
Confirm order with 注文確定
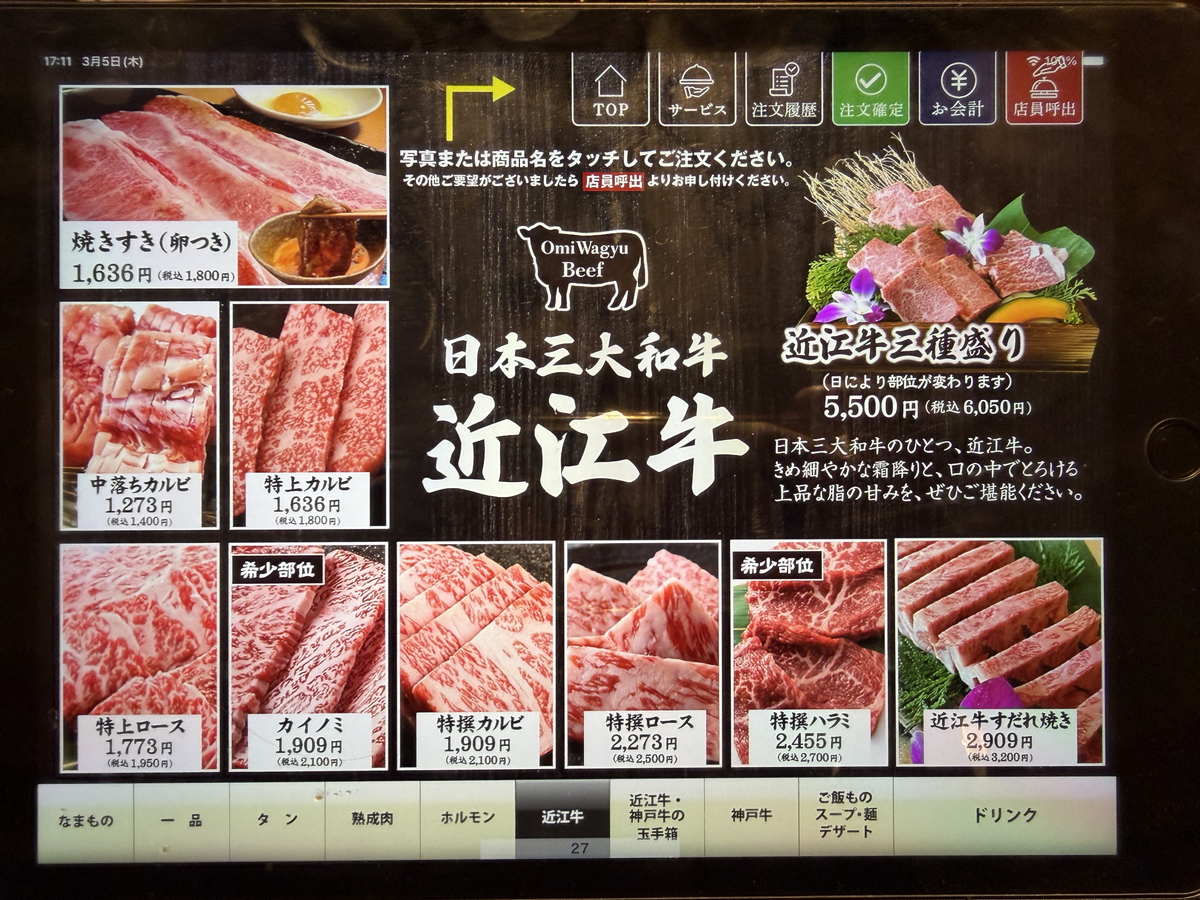[871, 89]
